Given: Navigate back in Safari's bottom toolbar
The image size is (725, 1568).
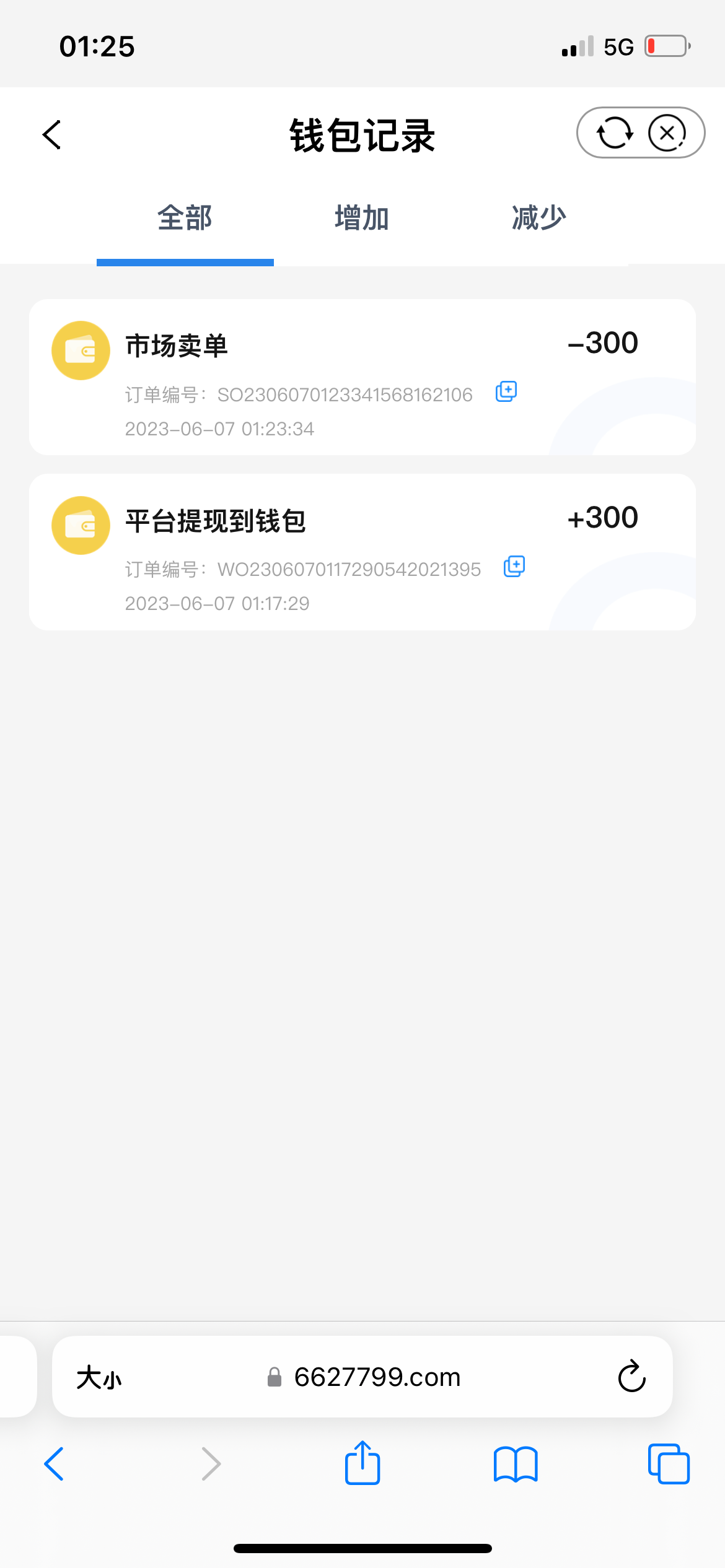Looking at the screenshot, I should point(55,1465).
